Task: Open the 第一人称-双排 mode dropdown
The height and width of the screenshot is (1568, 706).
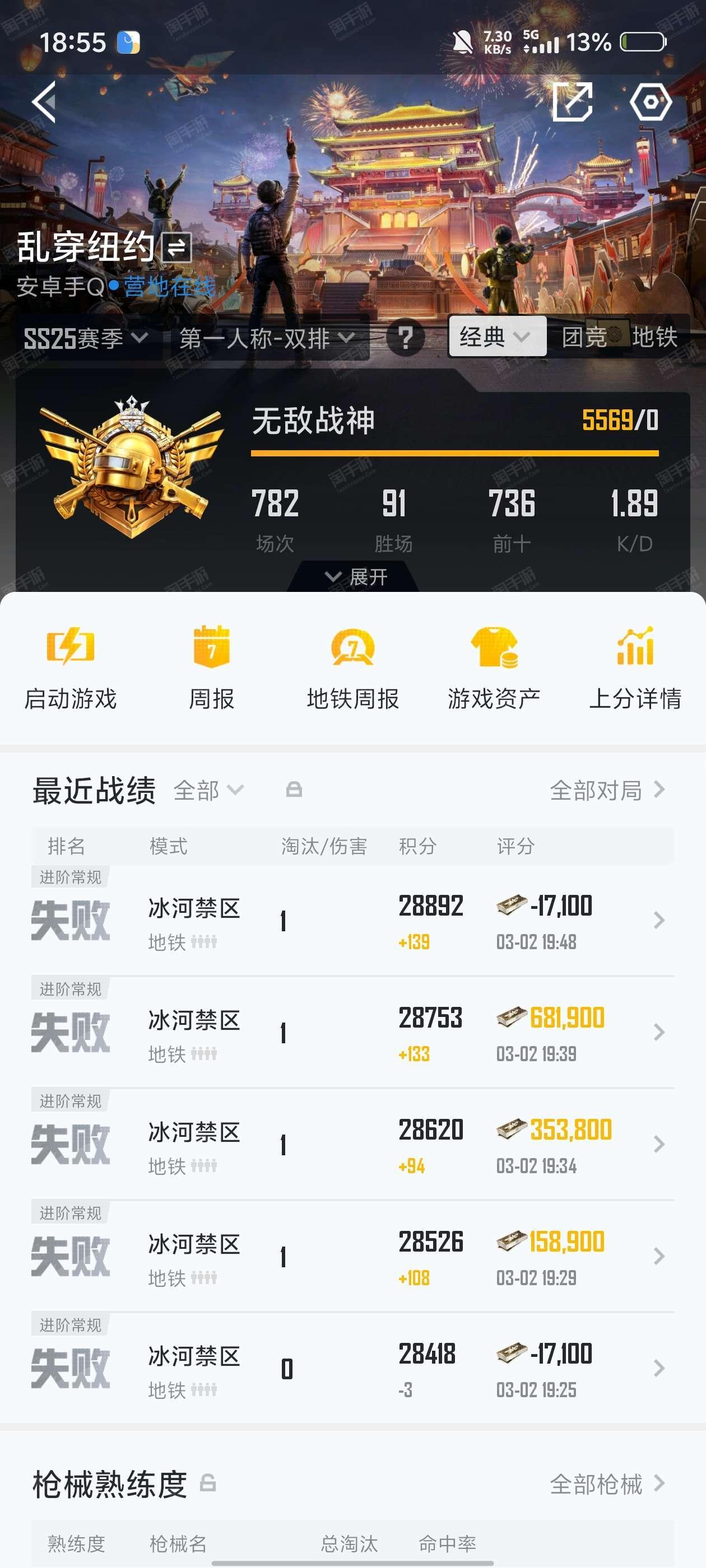Action: 266,338
